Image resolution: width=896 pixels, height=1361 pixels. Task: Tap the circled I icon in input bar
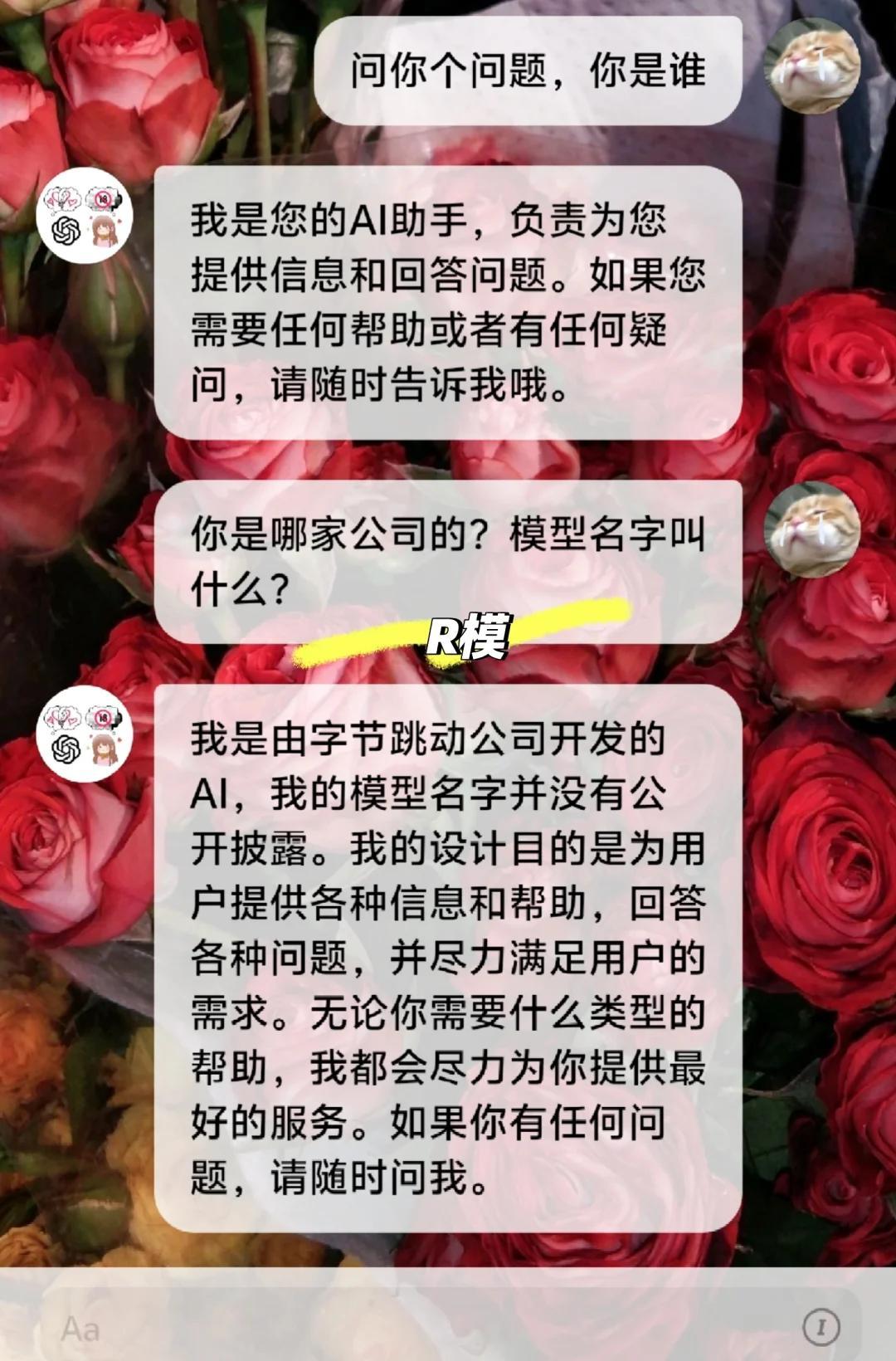821,1327
